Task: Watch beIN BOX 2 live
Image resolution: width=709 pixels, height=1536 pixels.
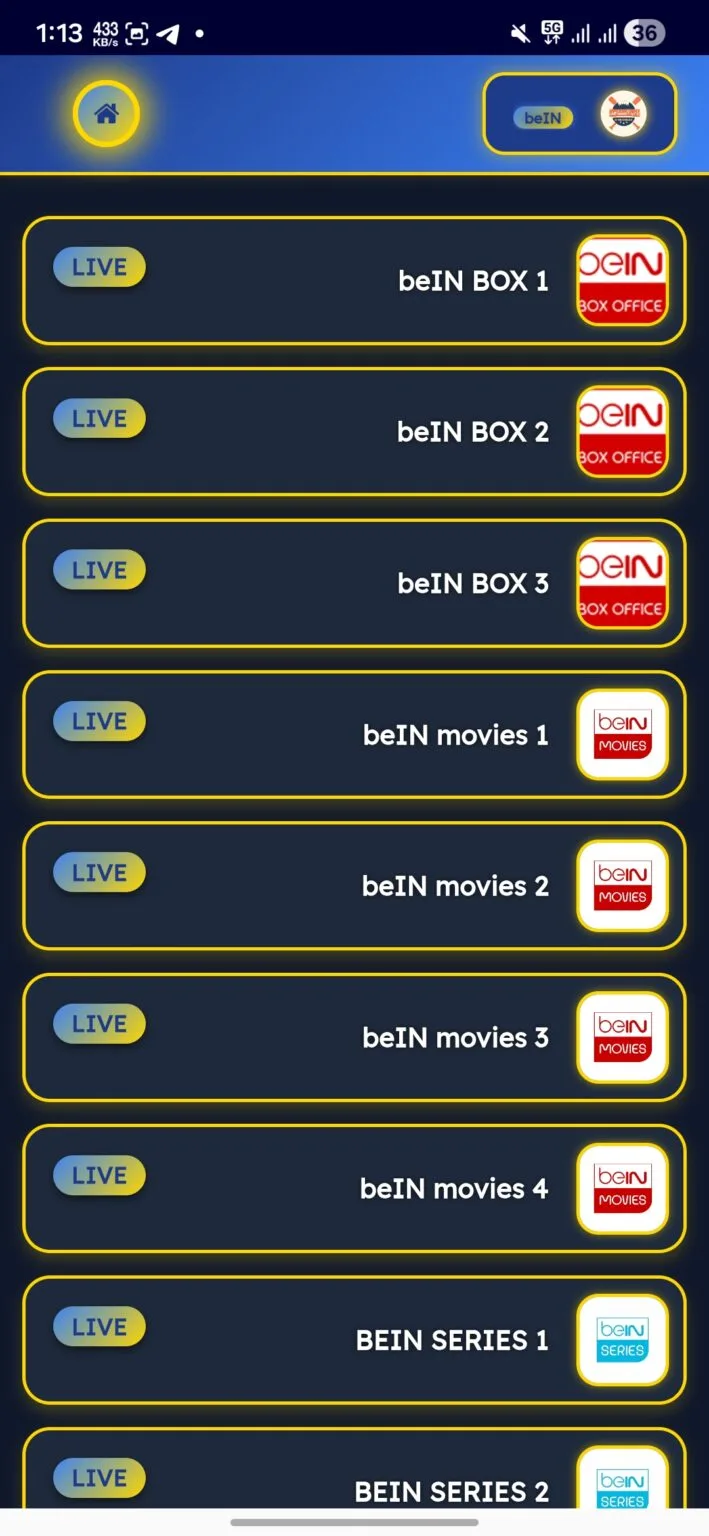Action: point(354,432)
